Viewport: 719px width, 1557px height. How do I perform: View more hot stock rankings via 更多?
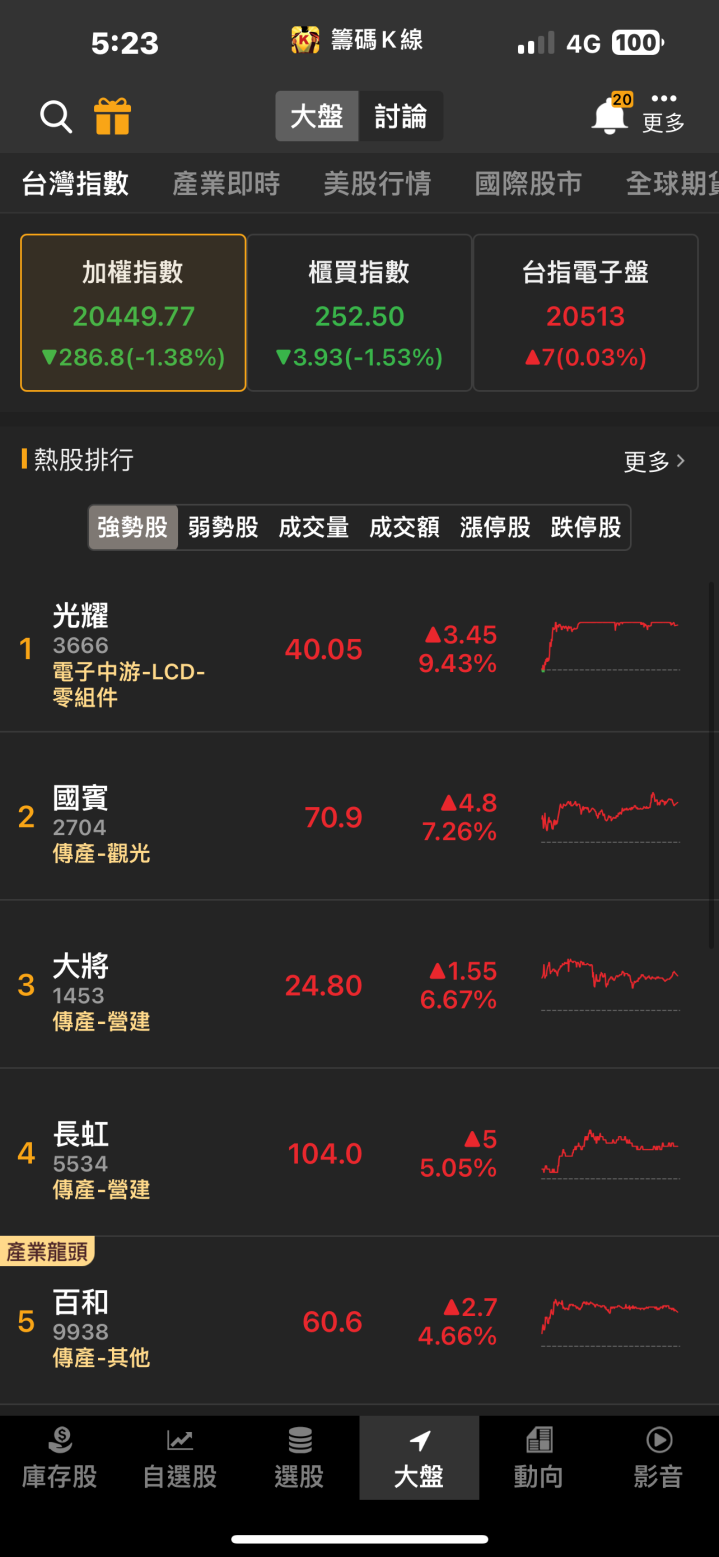[x=654, y=461]
